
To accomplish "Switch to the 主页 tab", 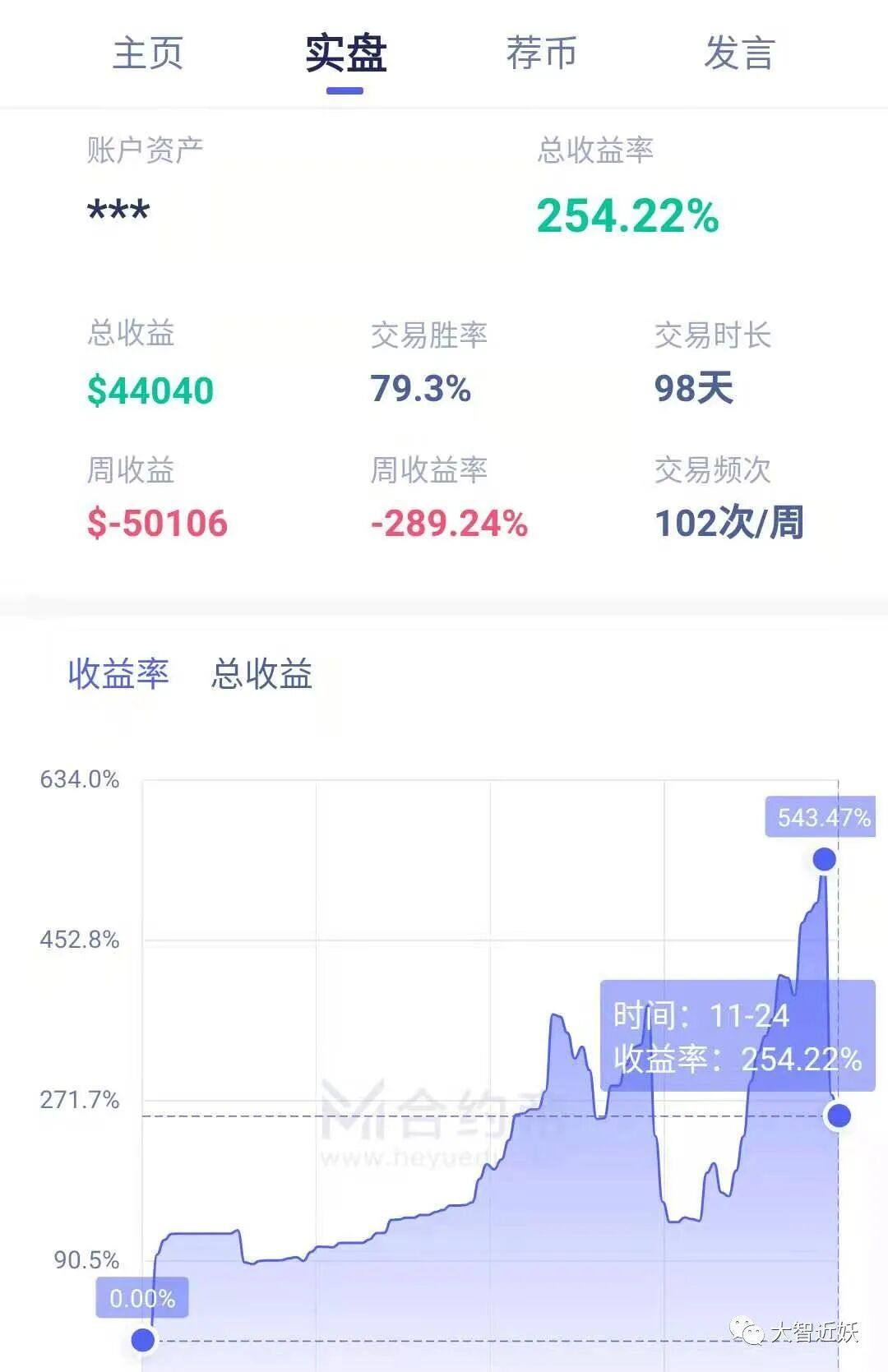I will click(x=148, y=54).
